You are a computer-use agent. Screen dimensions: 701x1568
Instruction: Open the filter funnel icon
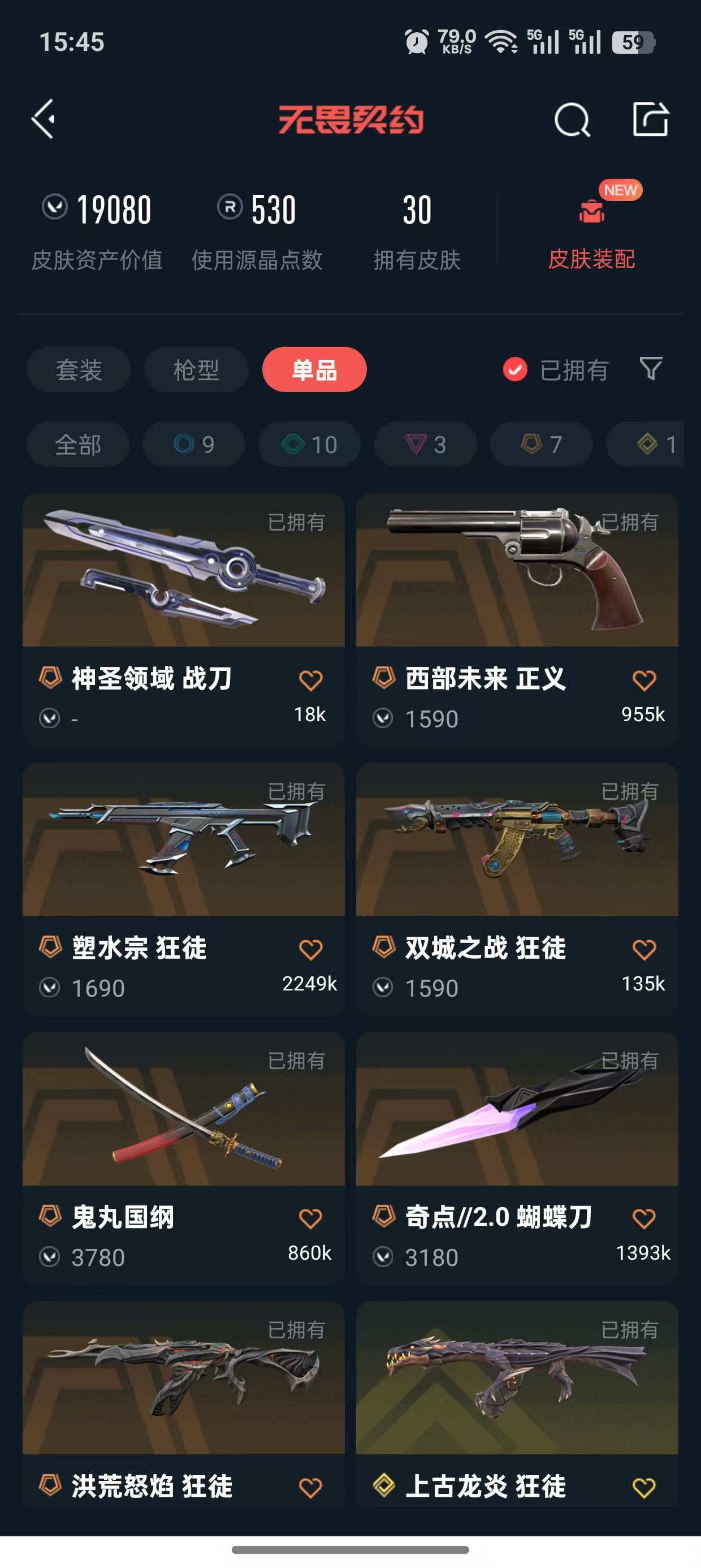pyautogui.click(x=651, y=369)
